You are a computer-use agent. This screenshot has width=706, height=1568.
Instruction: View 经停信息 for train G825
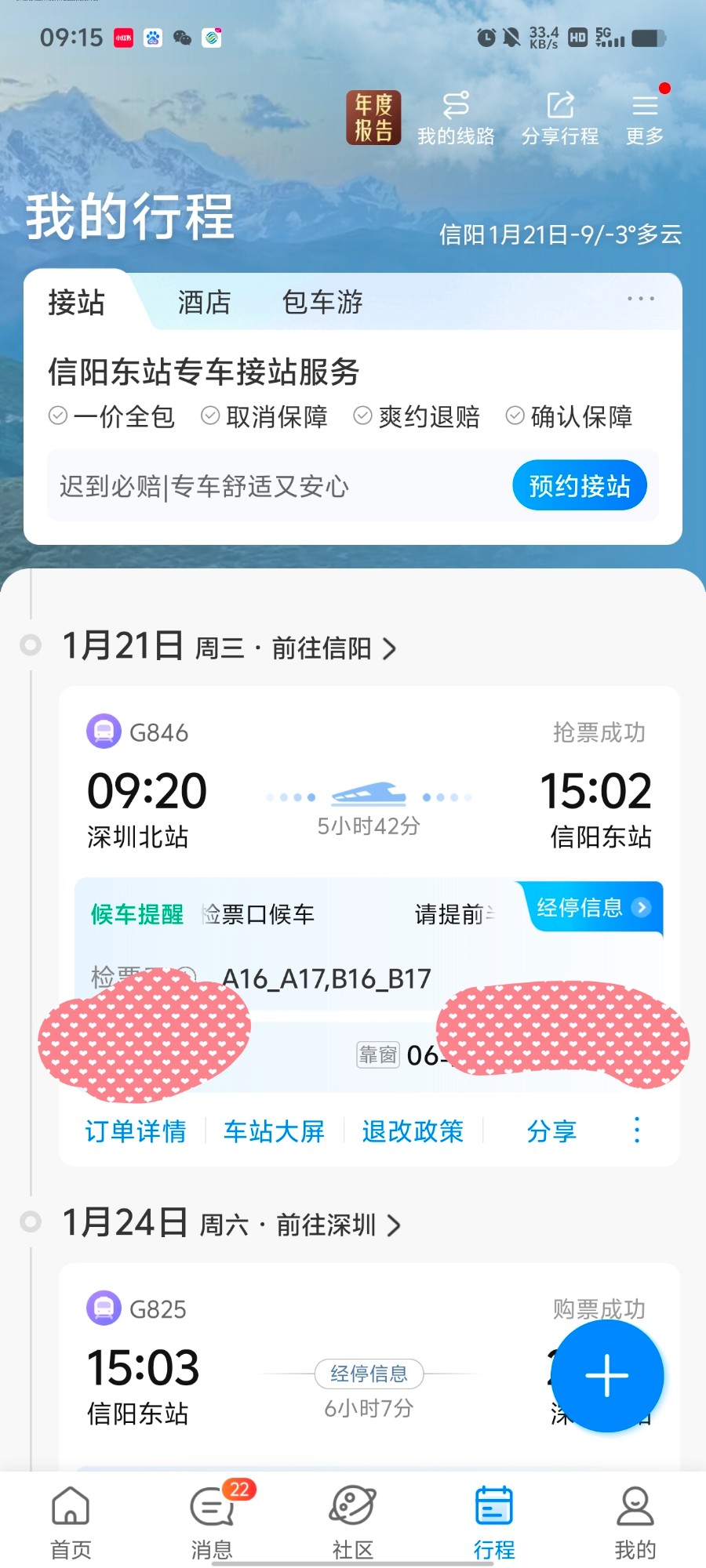click(369, 1374)
